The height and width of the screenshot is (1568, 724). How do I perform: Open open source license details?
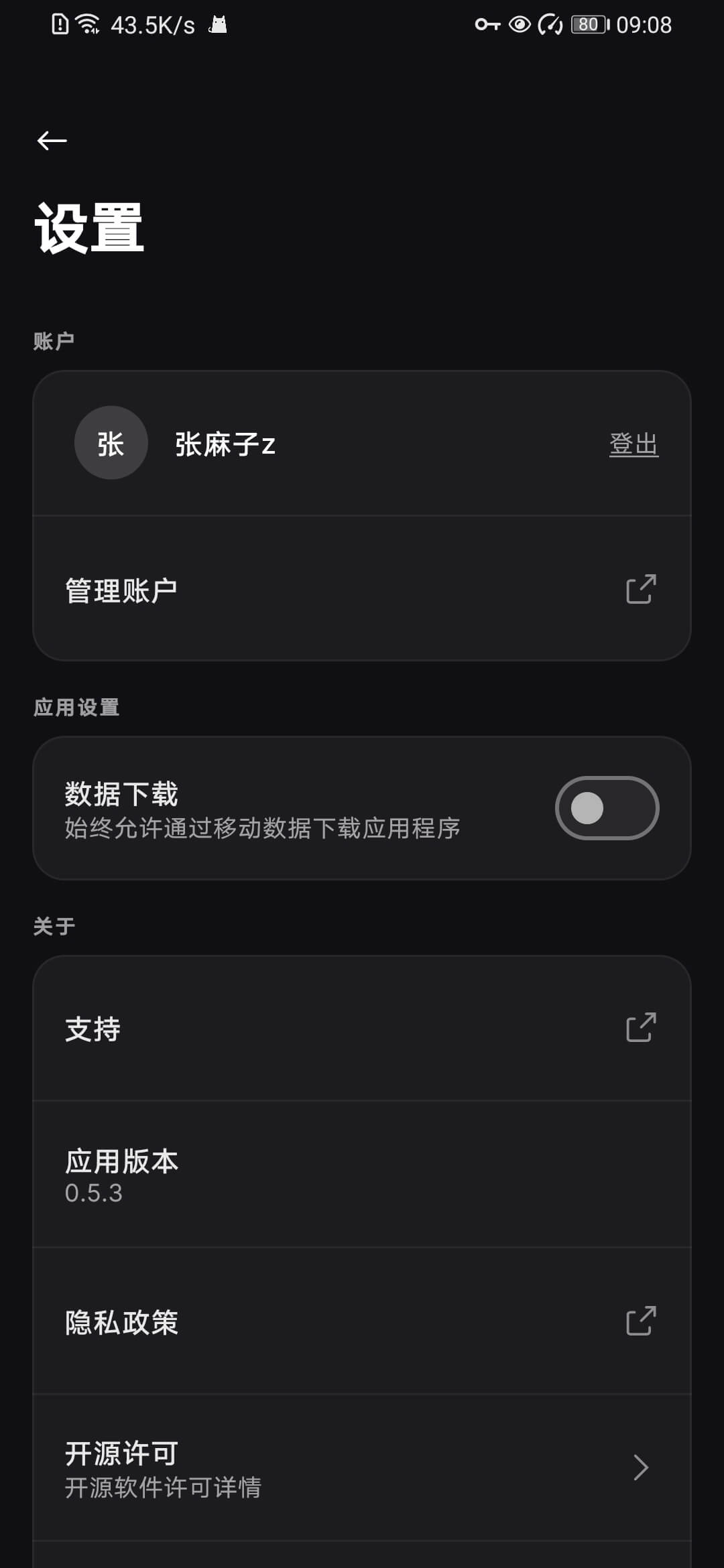(x=268, y=1467)
